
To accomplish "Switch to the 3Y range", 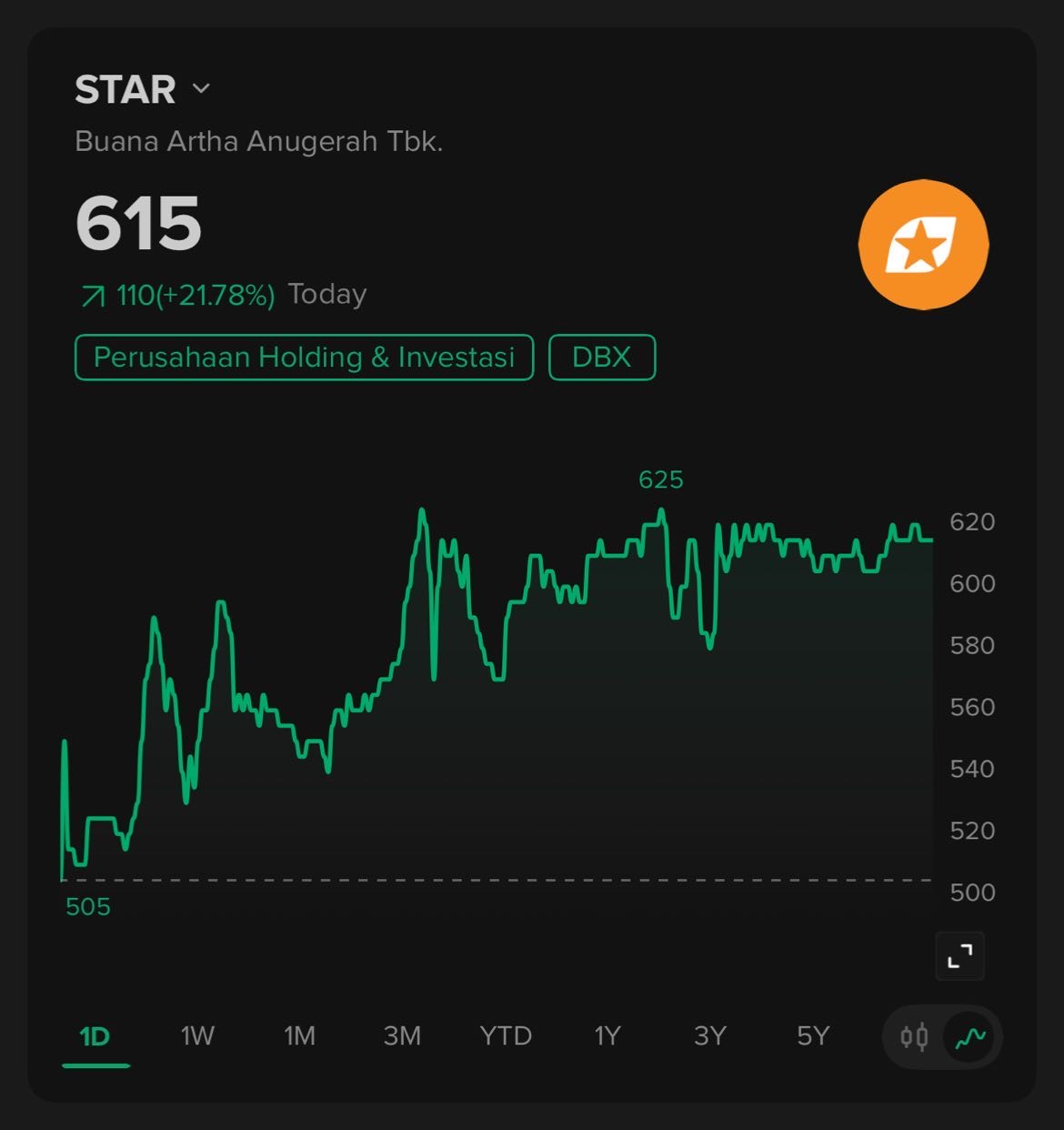I will tap(710, 1036).
